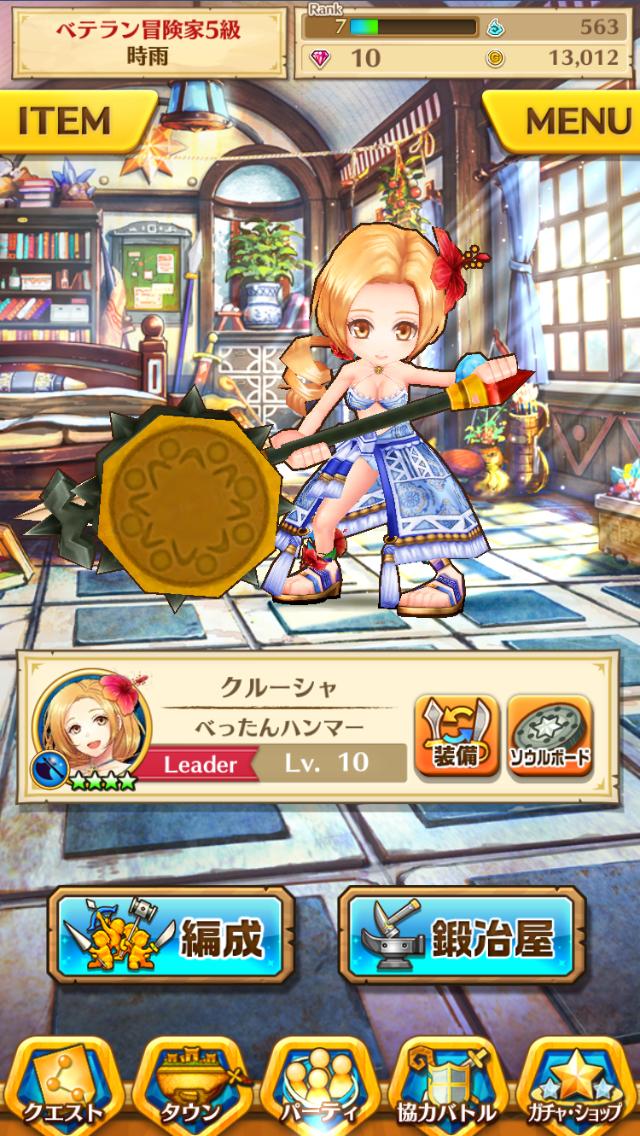Open the ソウルボード soul board
This screenshot has width=640, height=1136.
pos(550,735)
